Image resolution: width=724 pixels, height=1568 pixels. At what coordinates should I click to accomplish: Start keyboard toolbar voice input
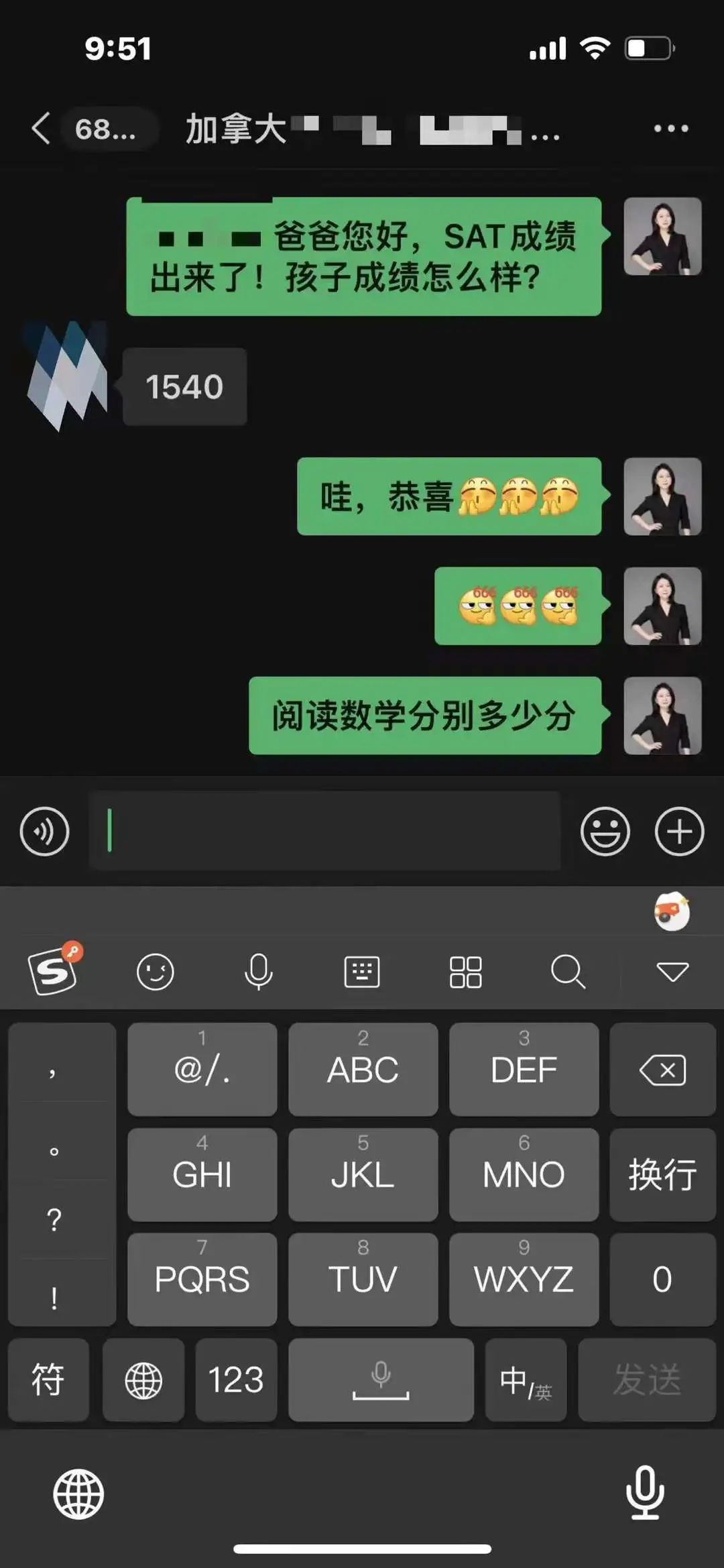pyautogui.click(x=258, y=972)
